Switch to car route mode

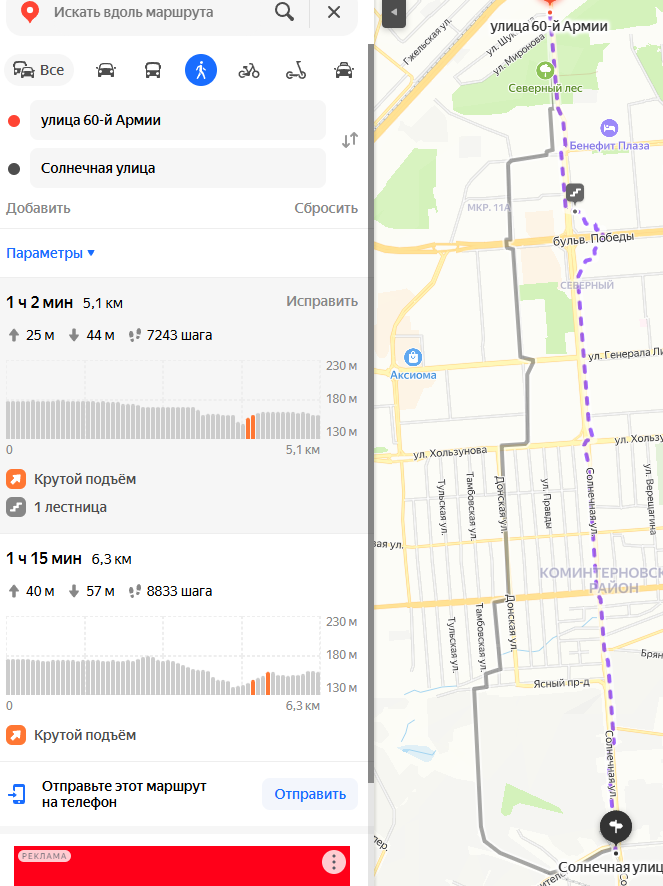[x=106, y=70]
